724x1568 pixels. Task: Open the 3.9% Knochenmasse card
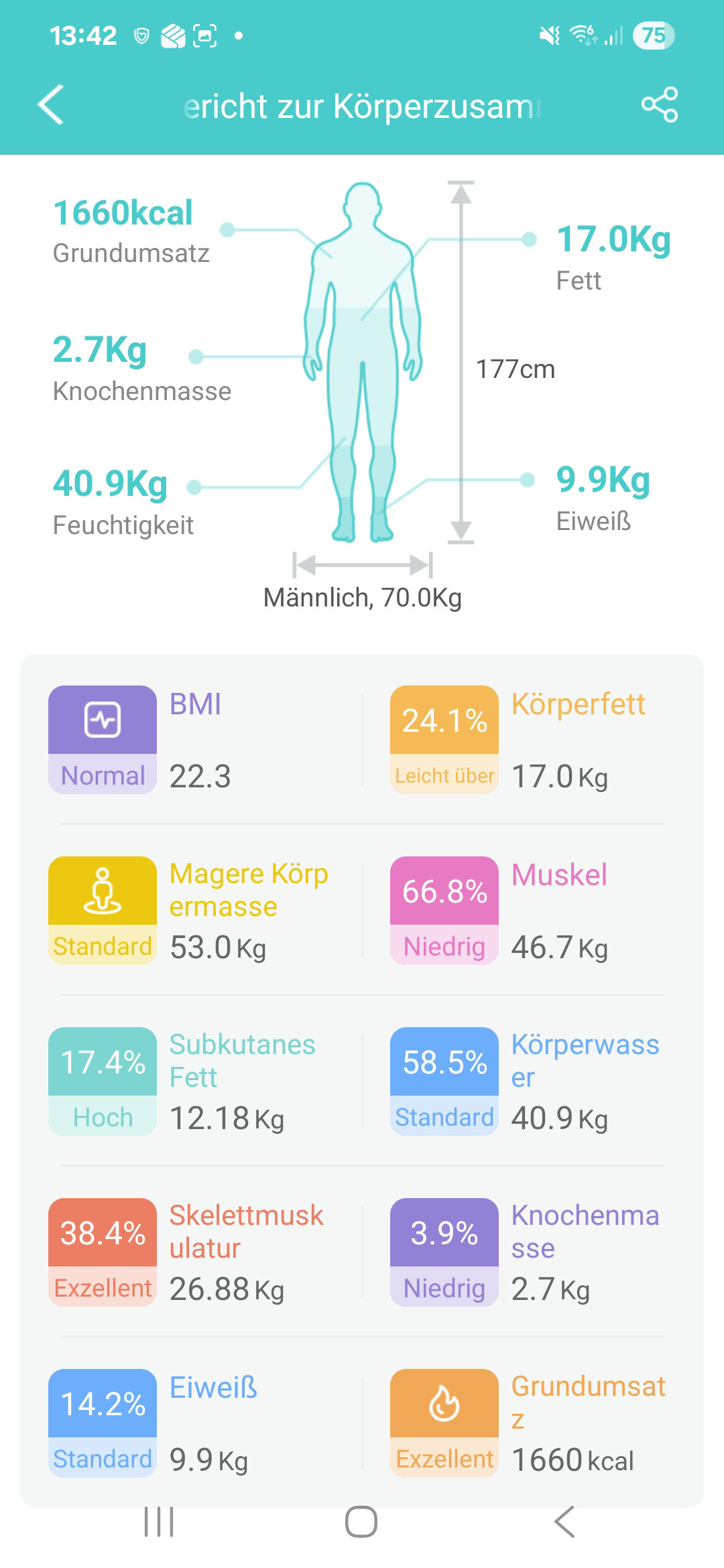click(530, 1252)
